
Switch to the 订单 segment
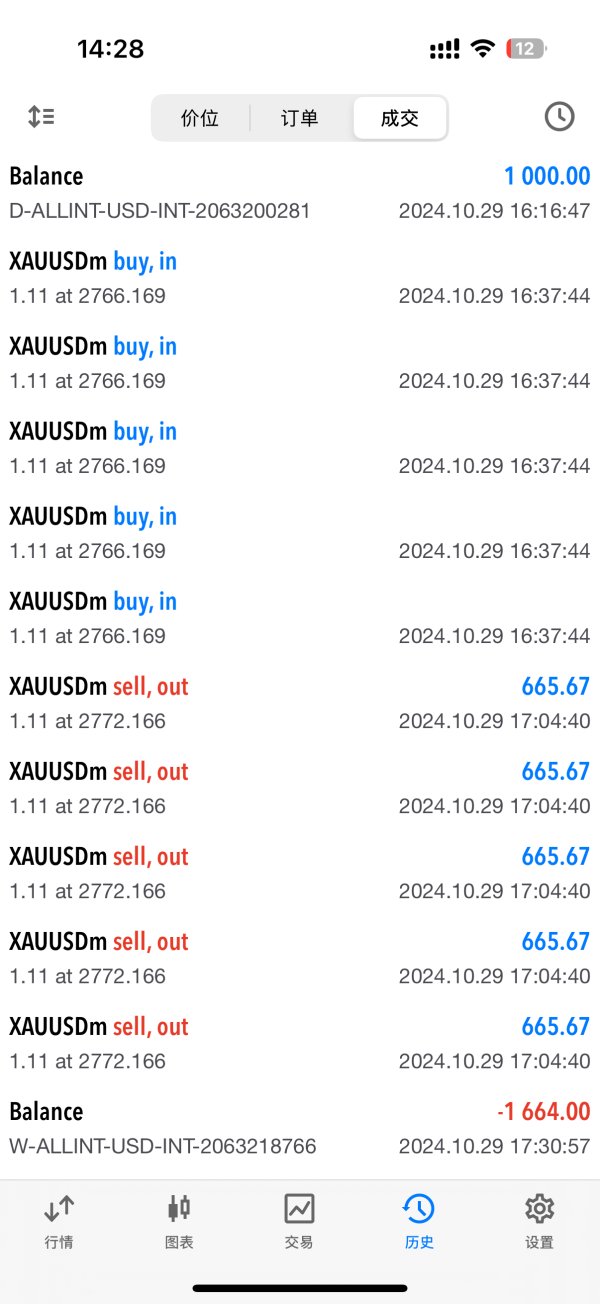pyautogui.click(x=299, y=118)
